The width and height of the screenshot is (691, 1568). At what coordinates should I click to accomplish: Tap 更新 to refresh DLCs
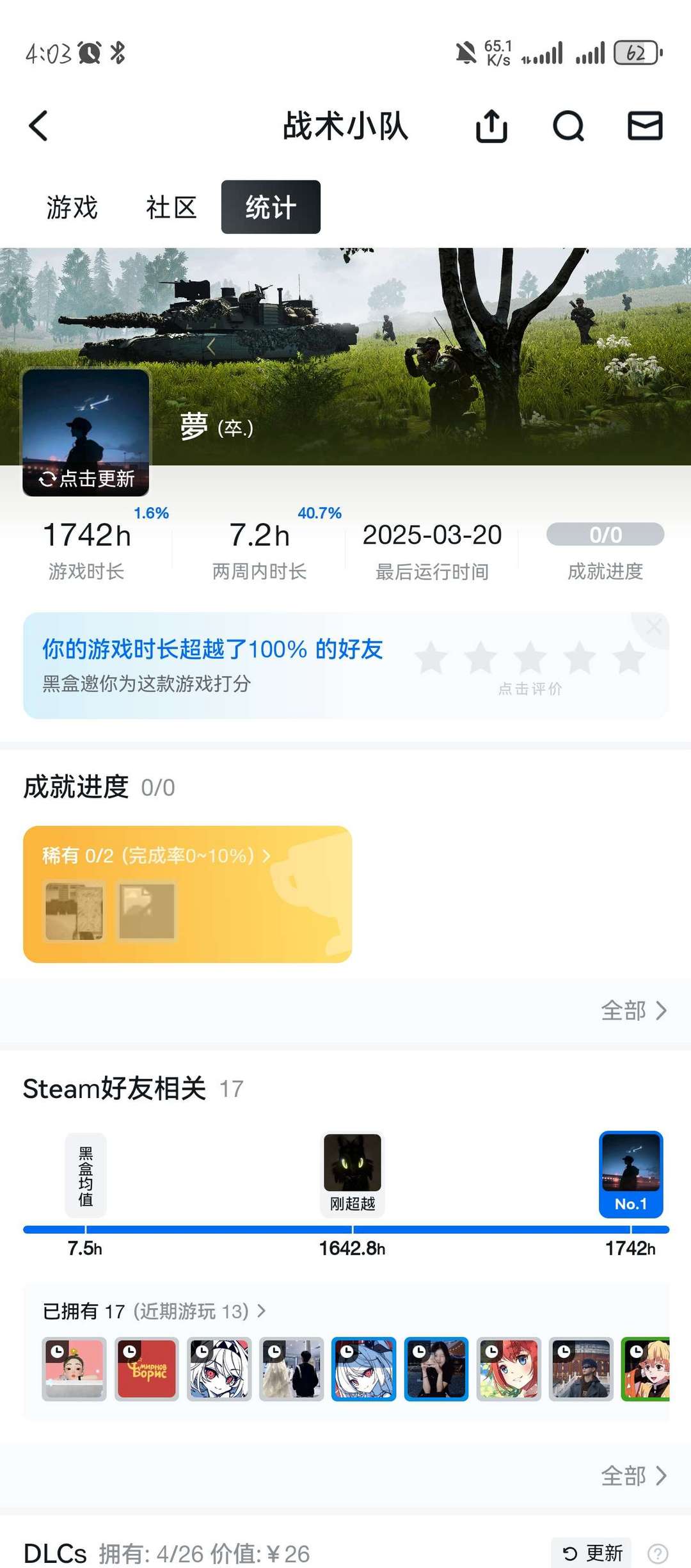tap(592, 1553)
